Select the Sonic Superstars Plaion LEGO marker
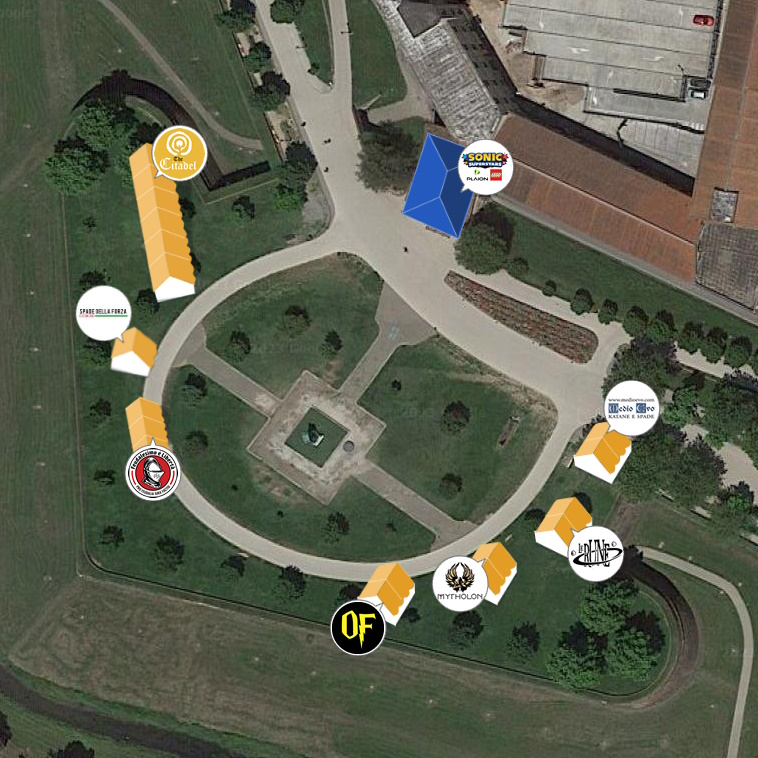The image size is (758, 758). pos(485,166)
